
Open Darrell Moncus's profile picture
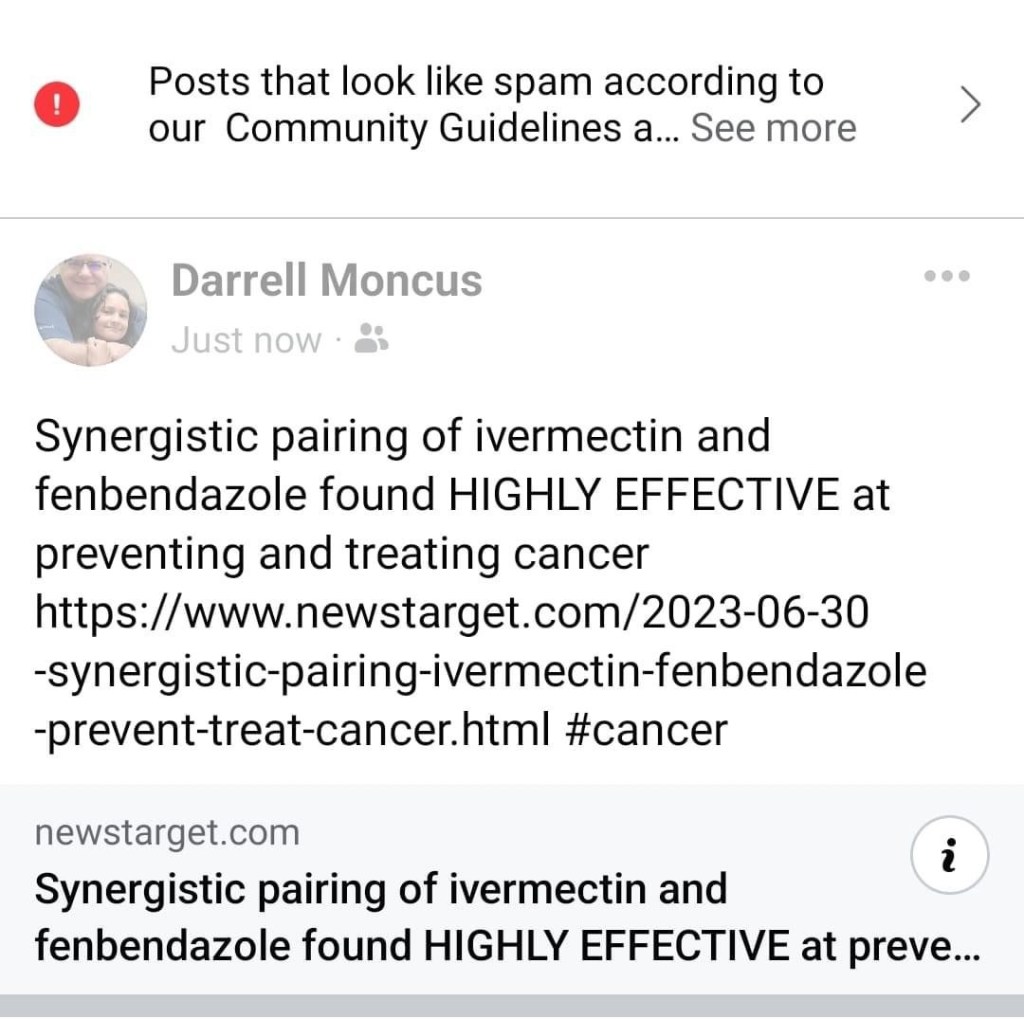(90, 309)
